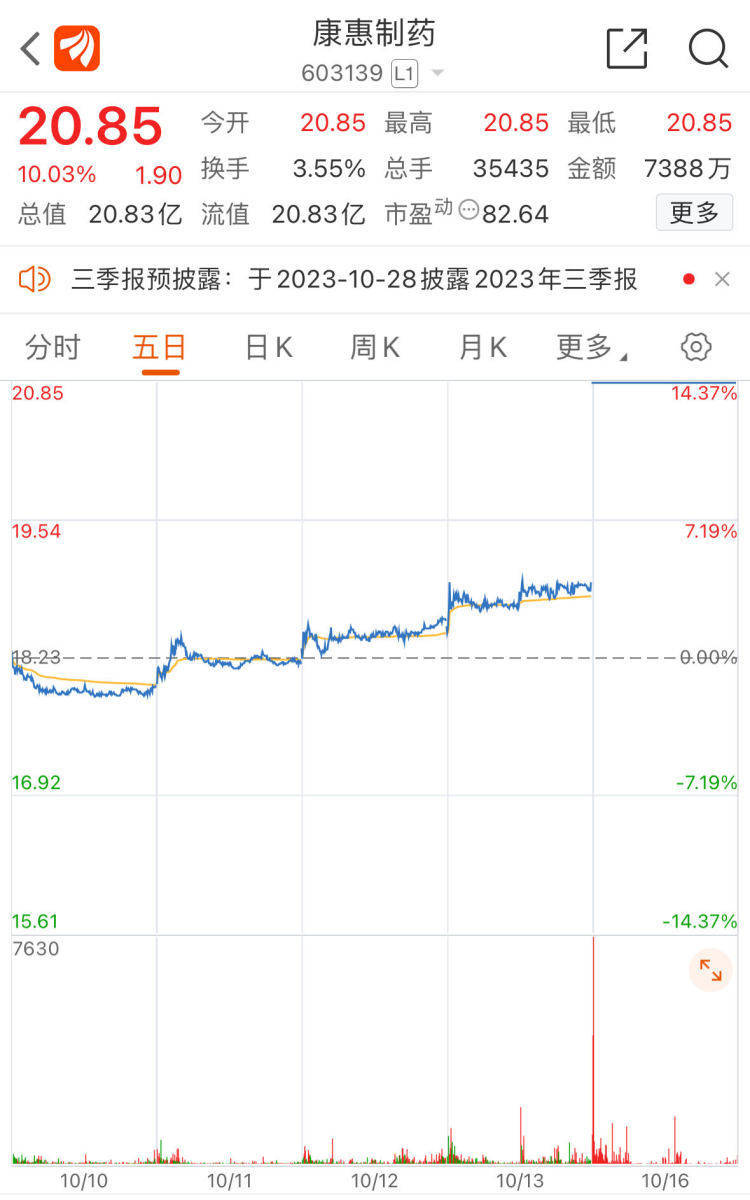
Task: Expand the chart to full screen
Action: pos(710,969)
